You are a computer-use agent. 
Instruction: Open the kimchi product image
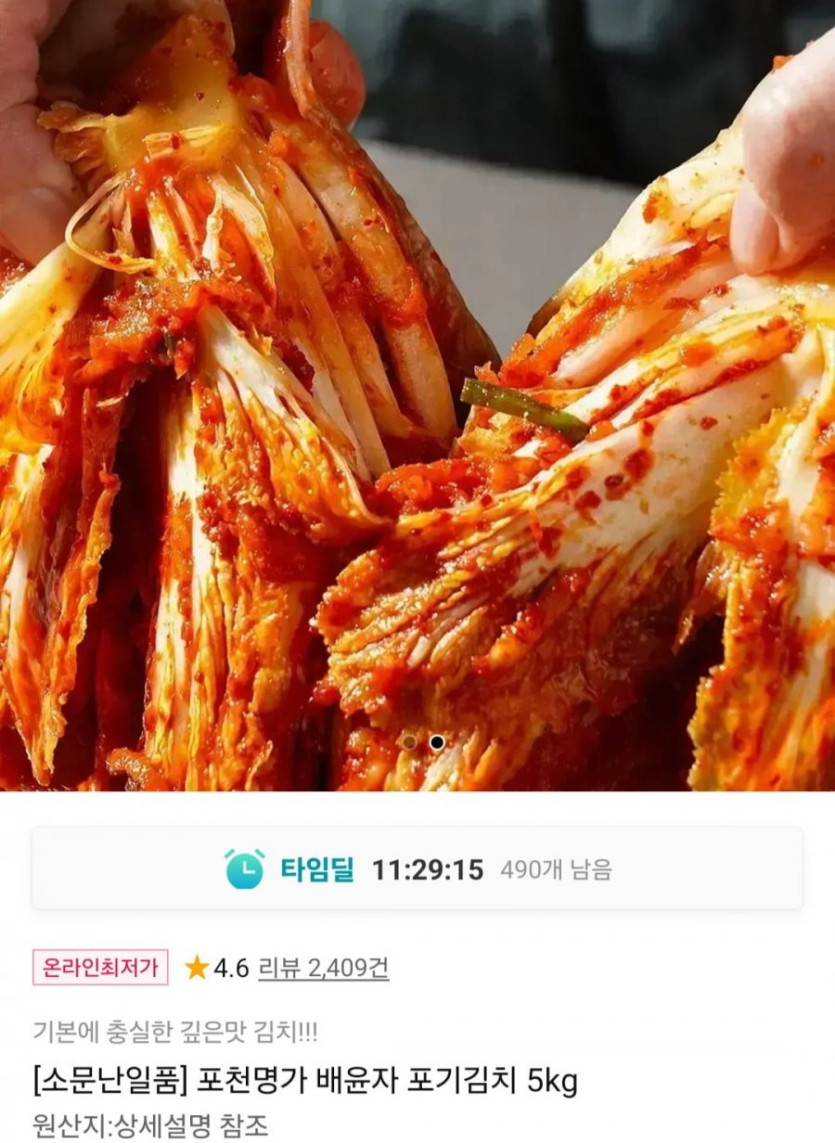click(417, 400)
